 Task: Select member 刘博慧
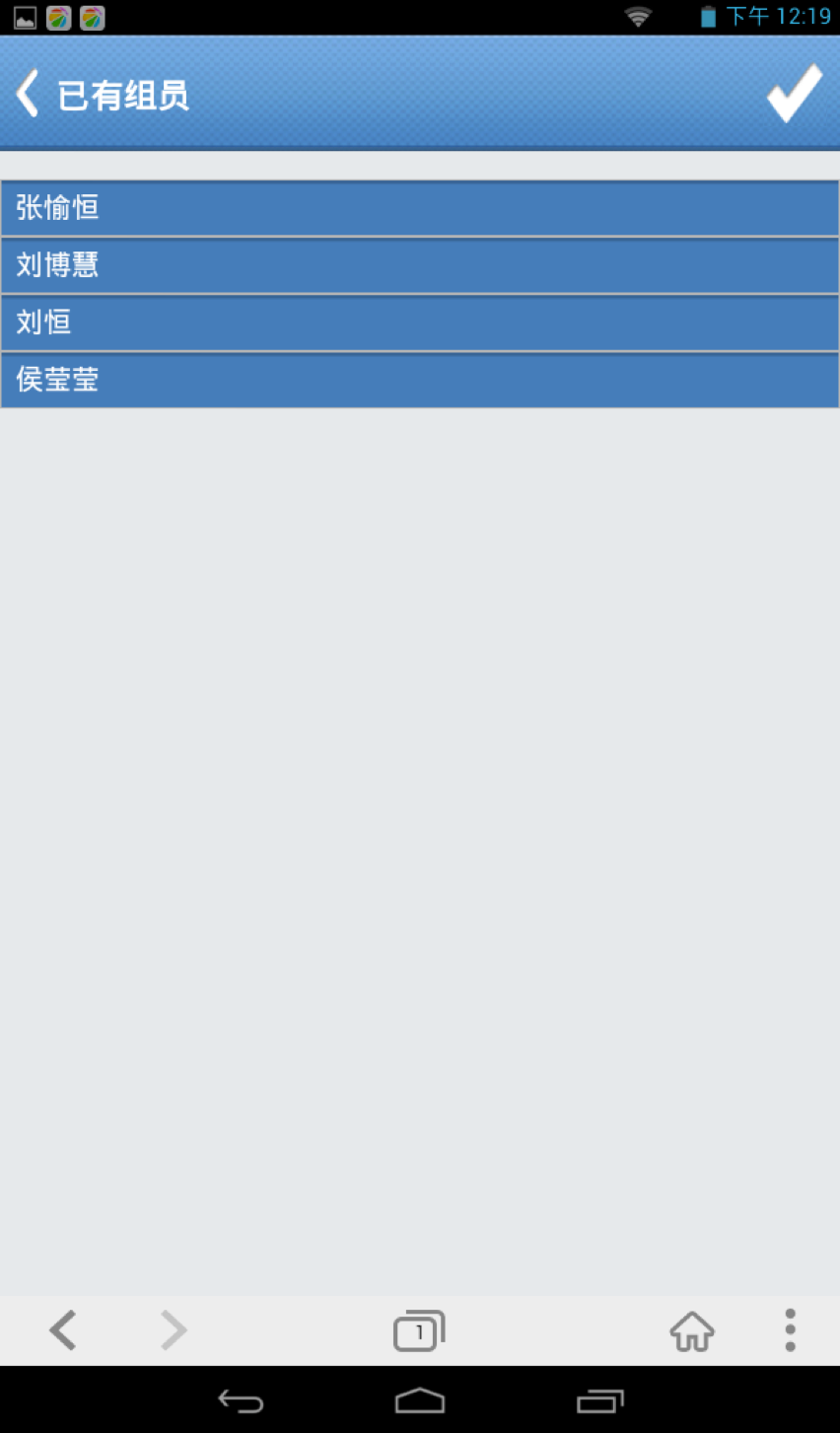click(420, 265)
